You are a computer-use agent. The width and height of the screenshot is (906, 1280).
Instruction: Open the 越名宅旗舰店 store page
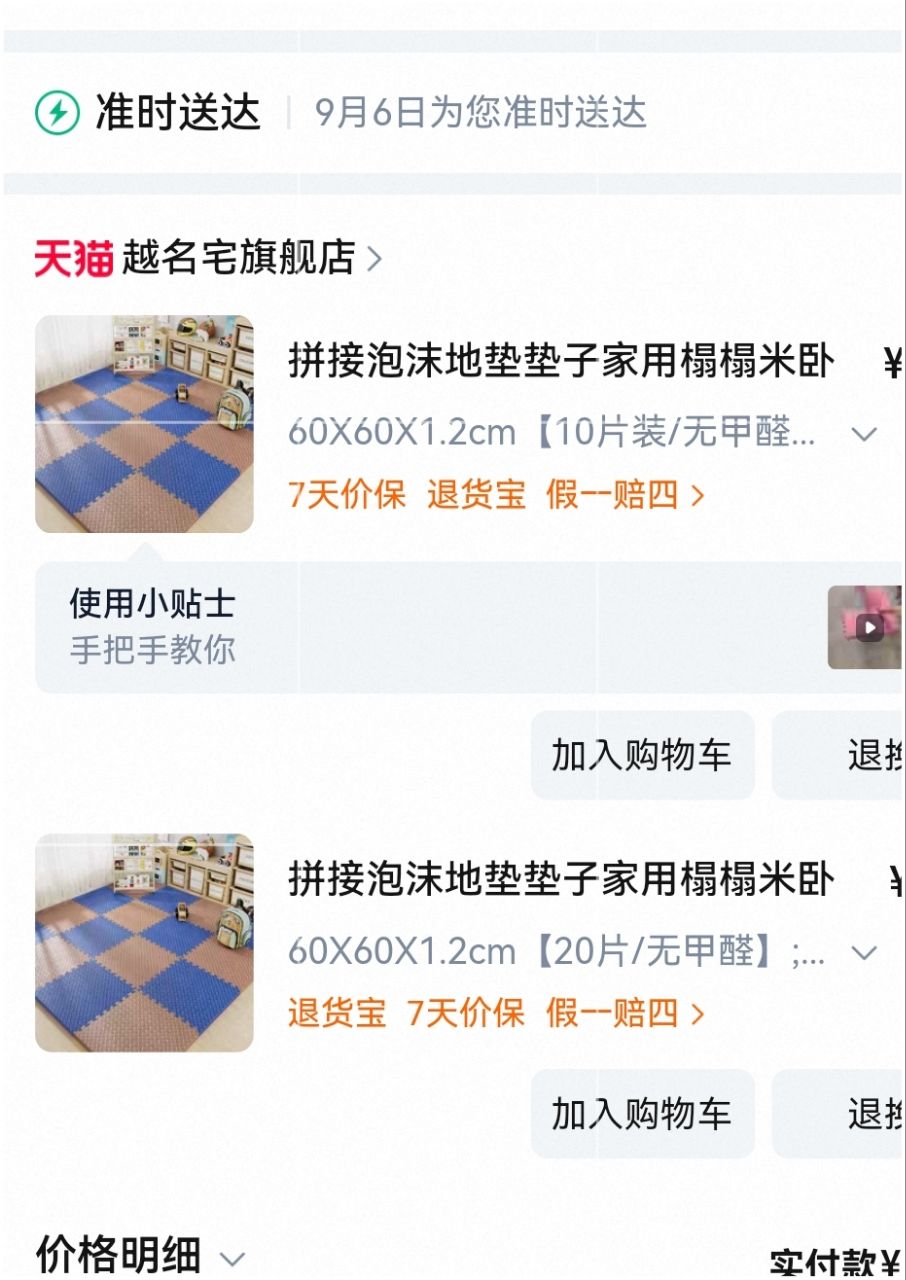(238, 258)
